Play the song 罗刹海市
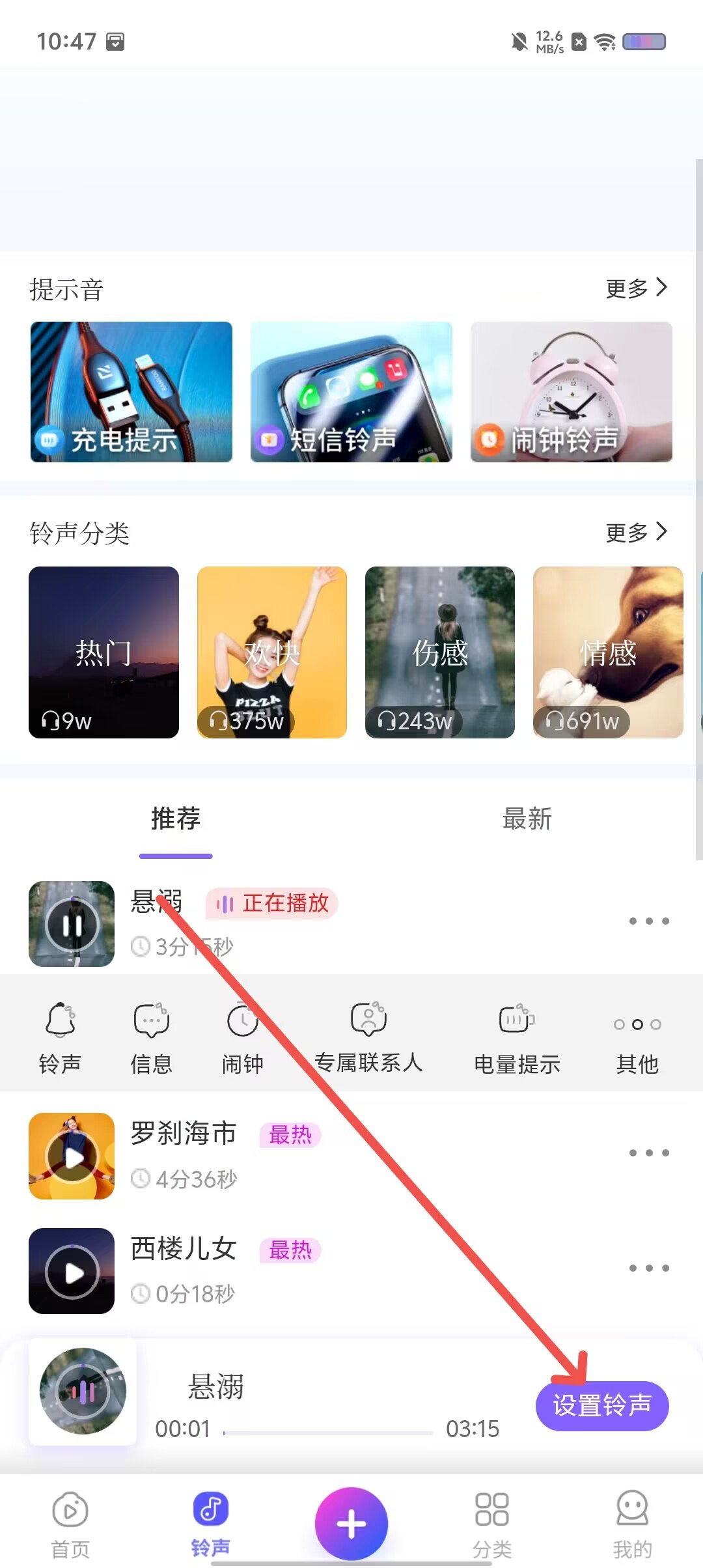Image resolution: width=703 pixels, height=1568 pixels. (72, 1156)
